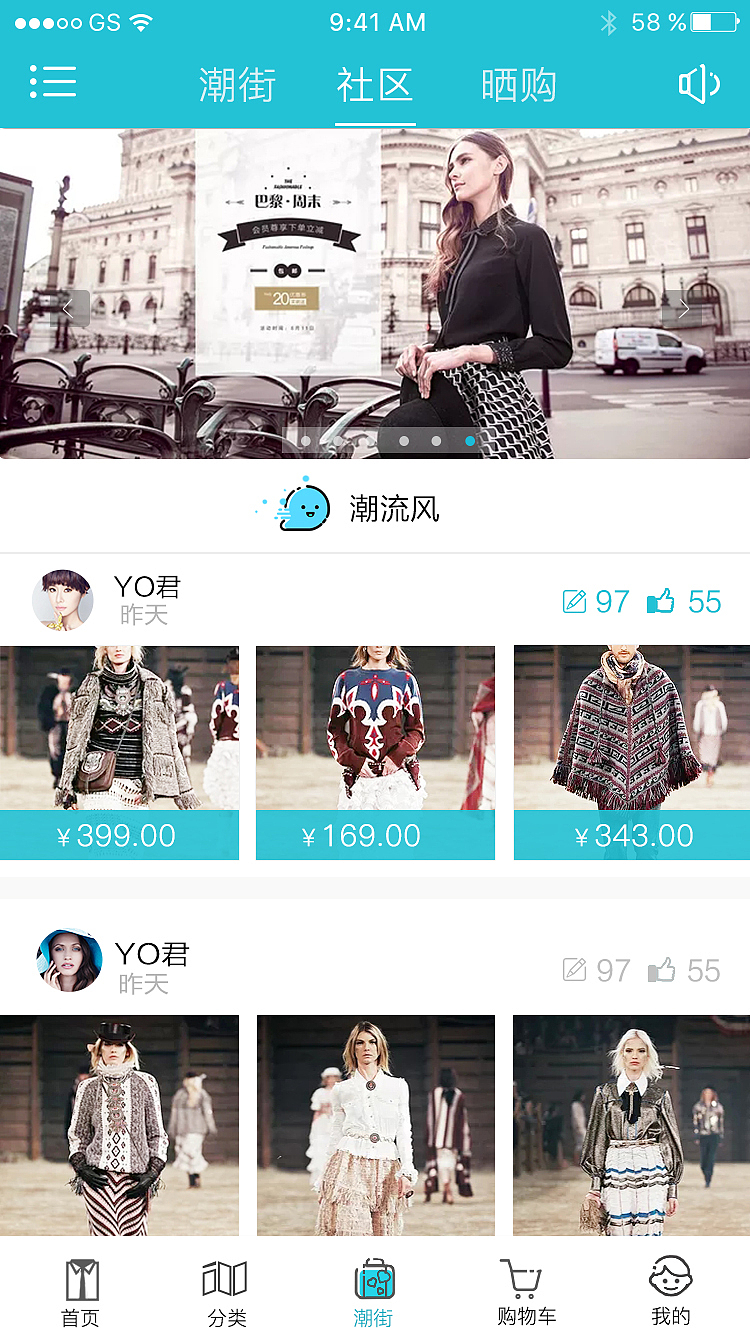The height and width of the screenshot is (1334, 750).
Task: Tap the speaker sound icon
Action: [x=699, y=84]
